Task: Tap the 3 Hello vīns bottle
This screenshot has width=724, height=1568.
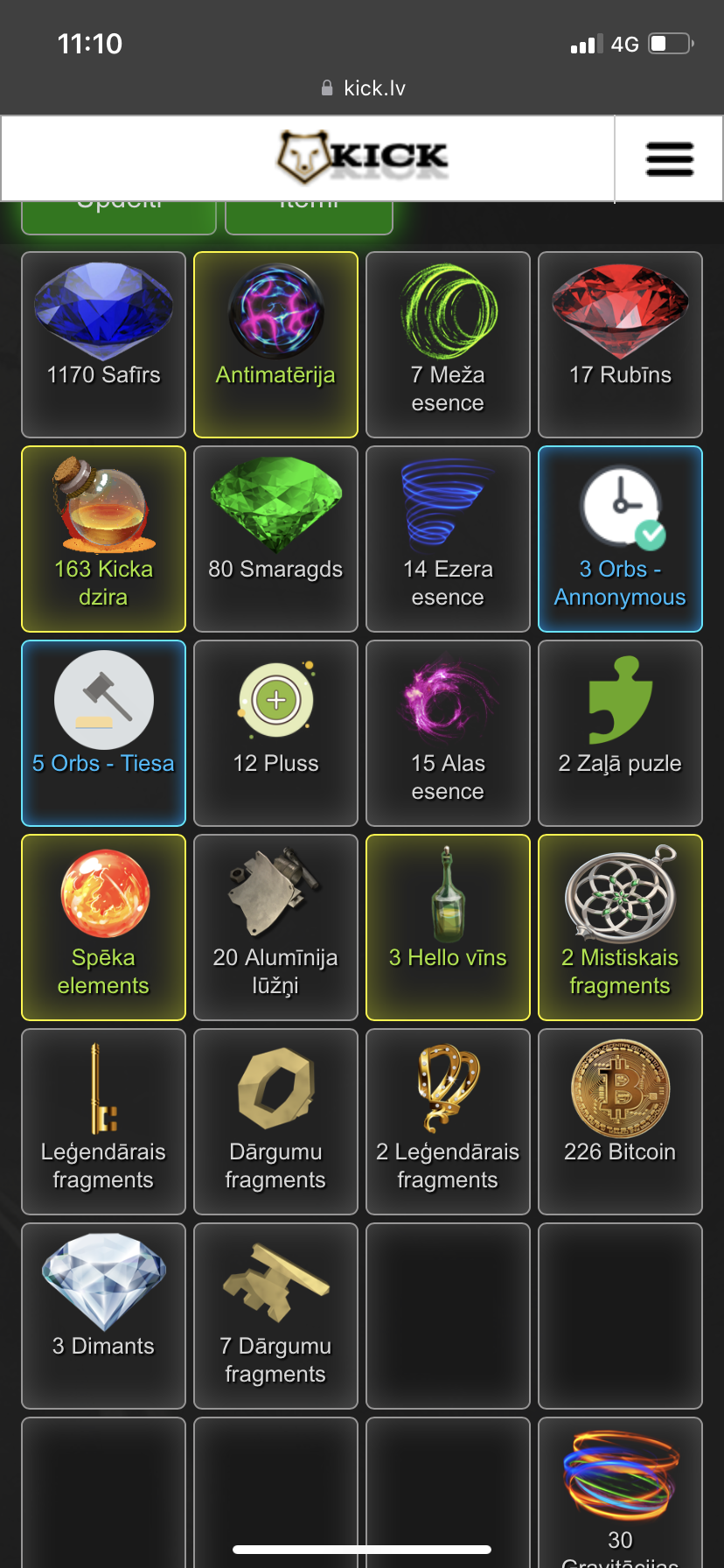Action: 448,927
